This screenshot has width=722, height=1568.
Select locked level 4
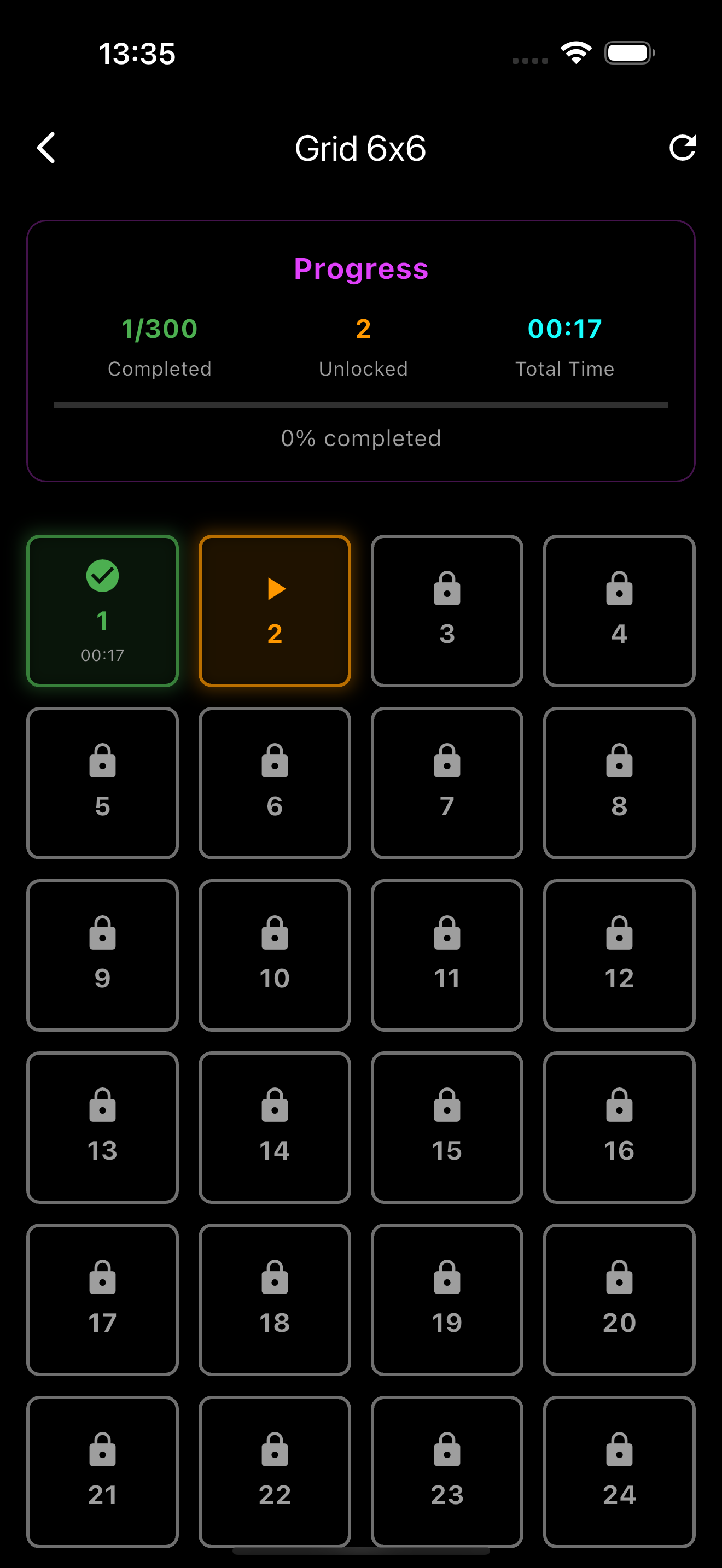point(619,611)
